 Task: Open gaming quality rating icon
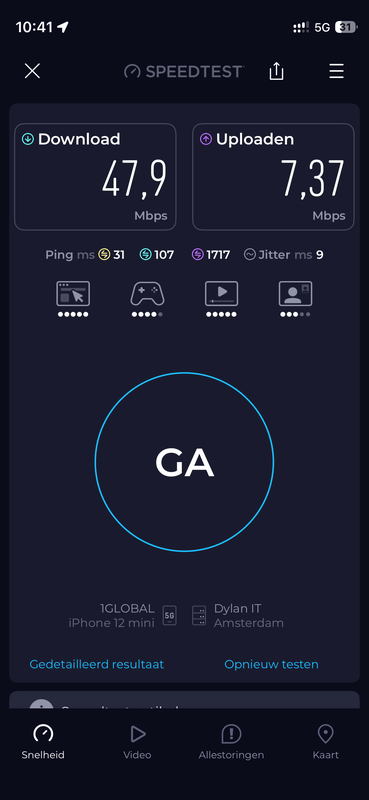[147, 299]
